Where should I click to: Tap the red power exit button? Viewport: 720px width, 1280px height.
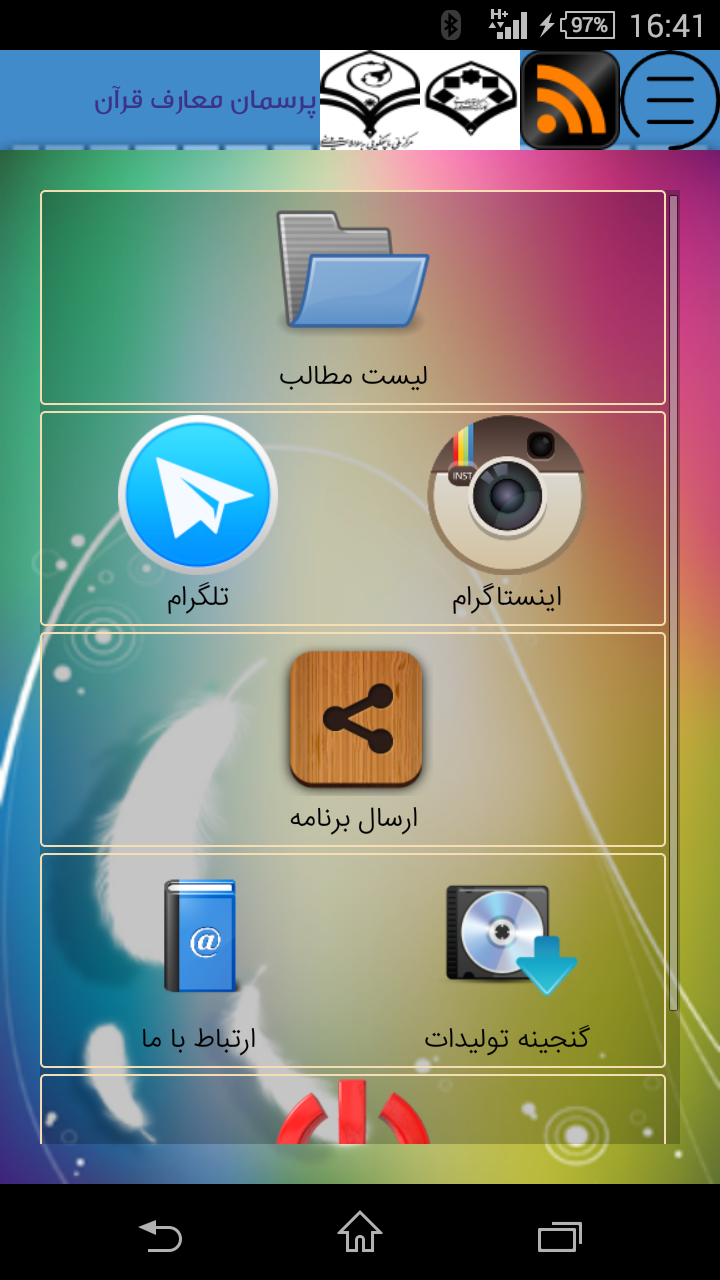(x=353, y=1112)
